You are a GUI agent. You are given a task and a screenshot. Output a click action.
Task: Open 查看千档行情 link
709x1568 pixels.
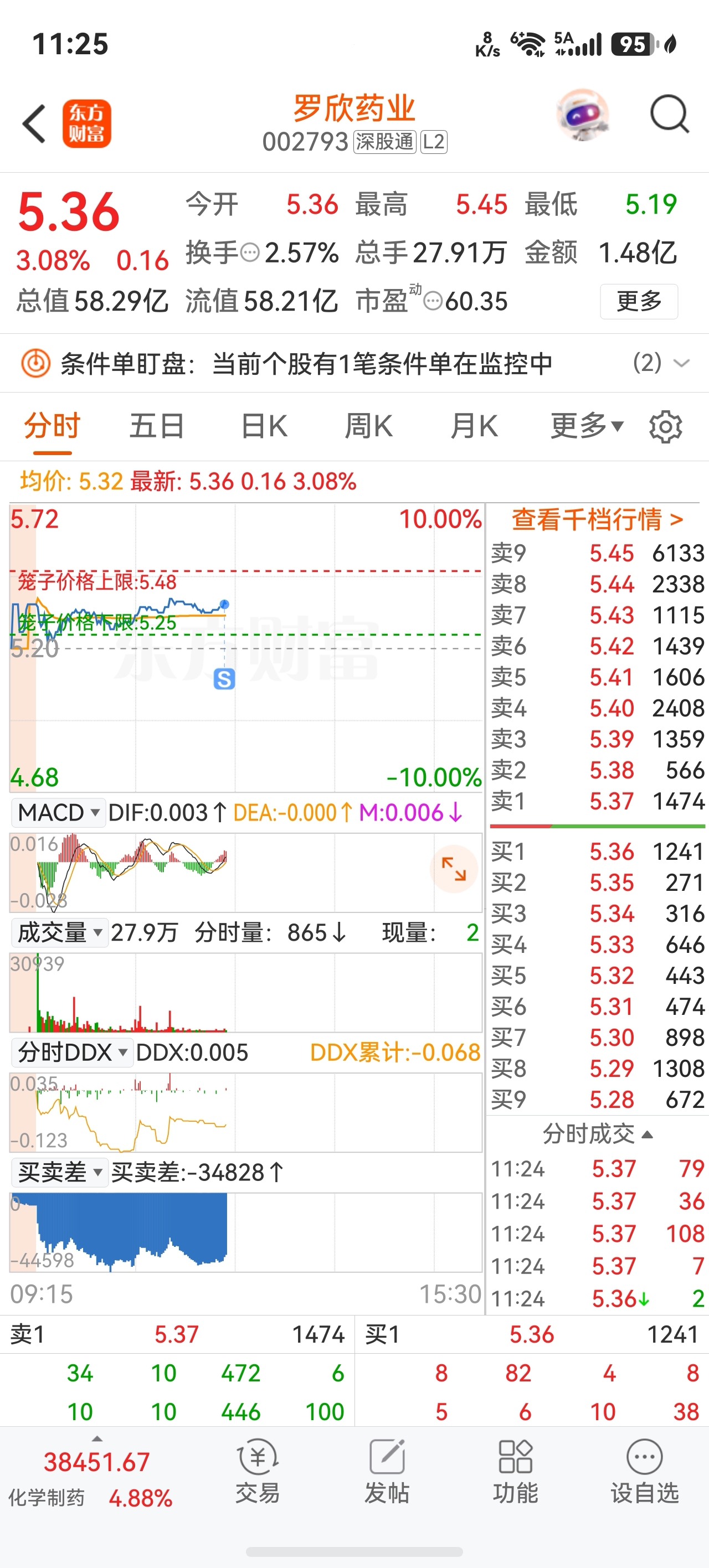597,519
